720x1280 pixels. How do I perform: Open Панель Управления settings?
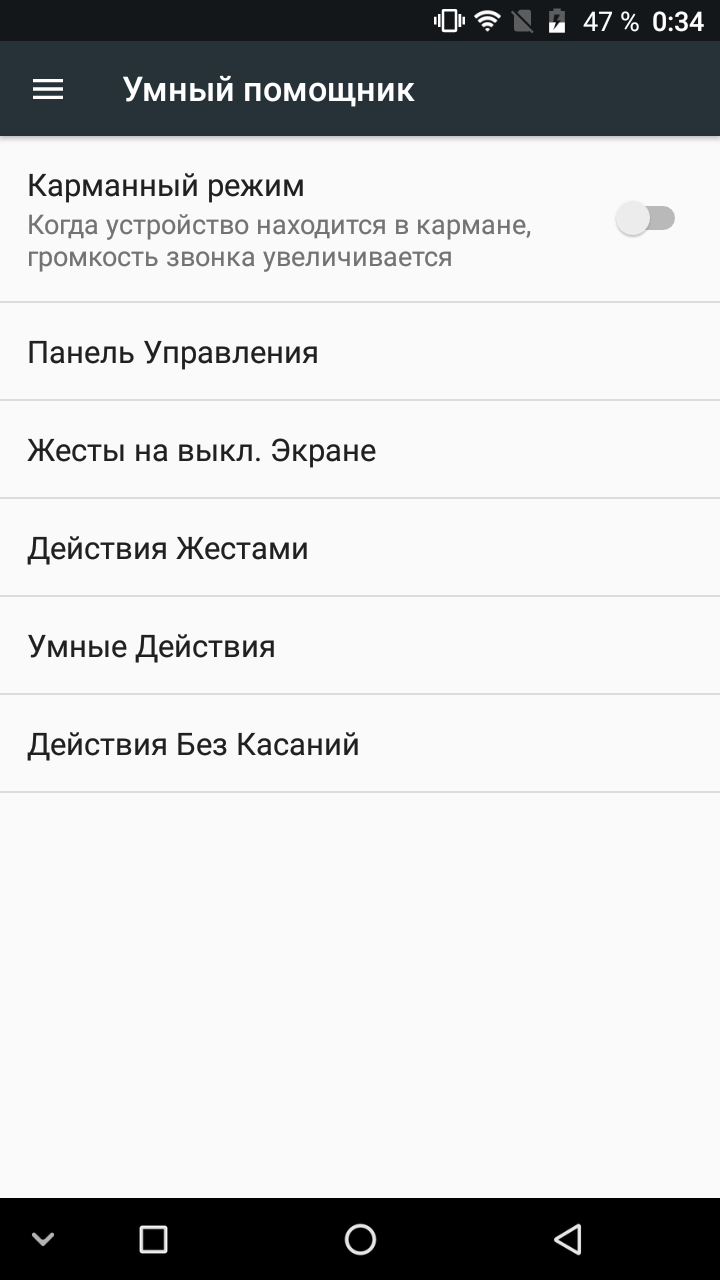pos(360,352)
